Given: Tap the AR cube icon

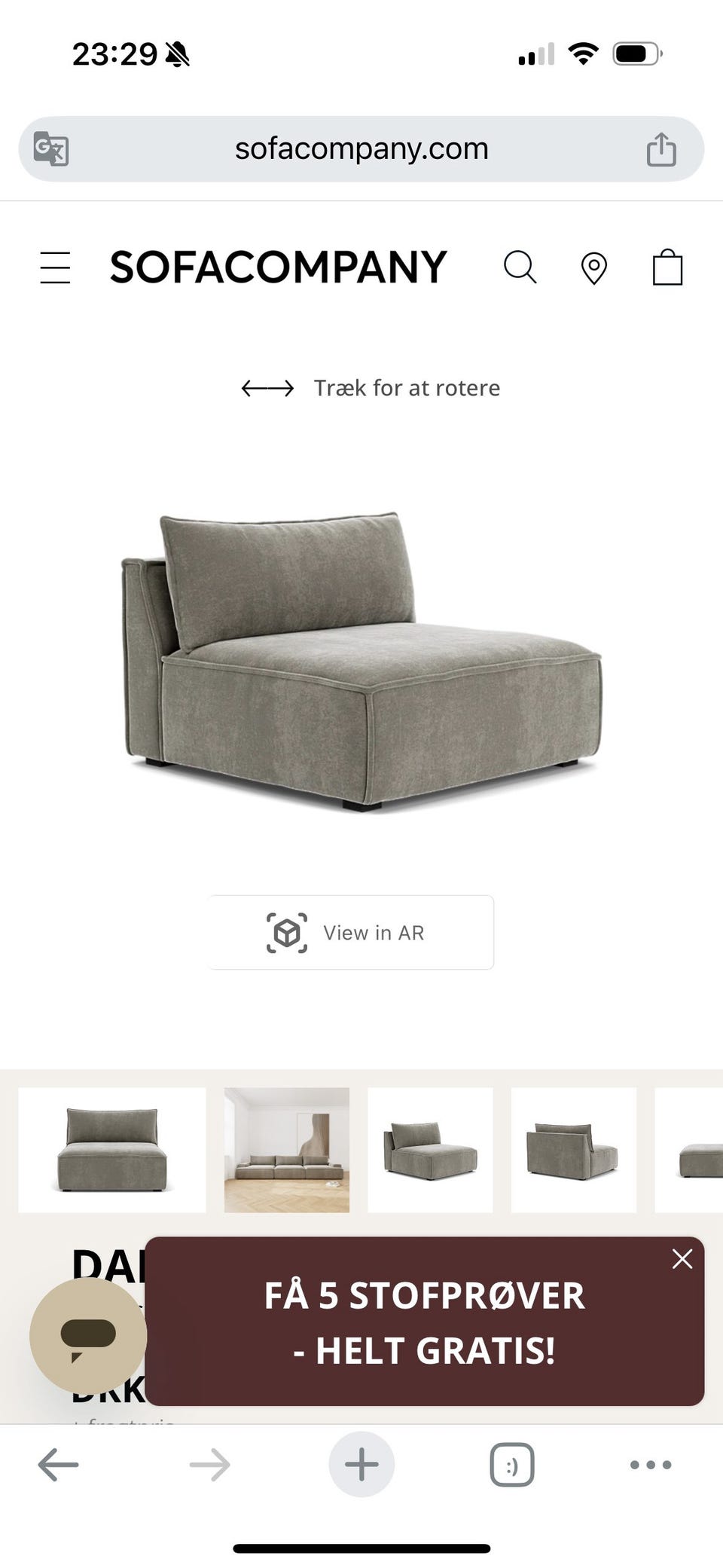Looking at the screenshot, I should click(x=288, y=932).
